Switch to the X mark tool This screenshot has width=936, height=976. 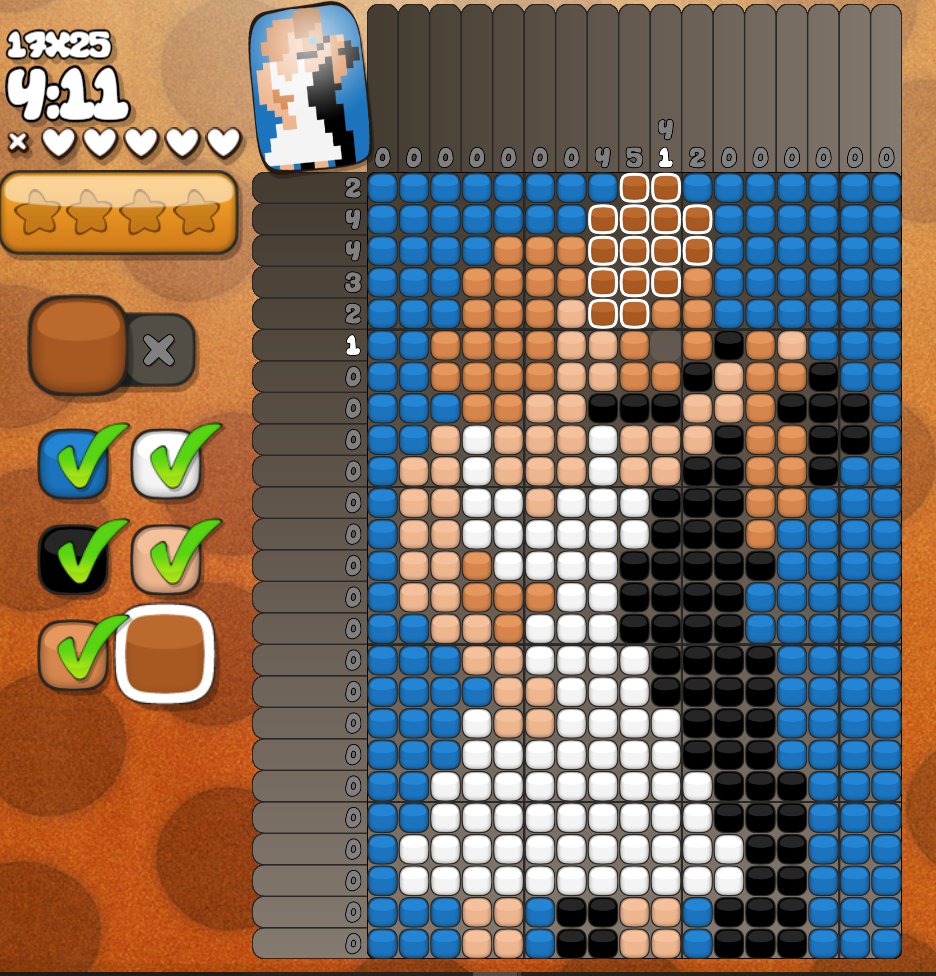(x=160, y=349)
